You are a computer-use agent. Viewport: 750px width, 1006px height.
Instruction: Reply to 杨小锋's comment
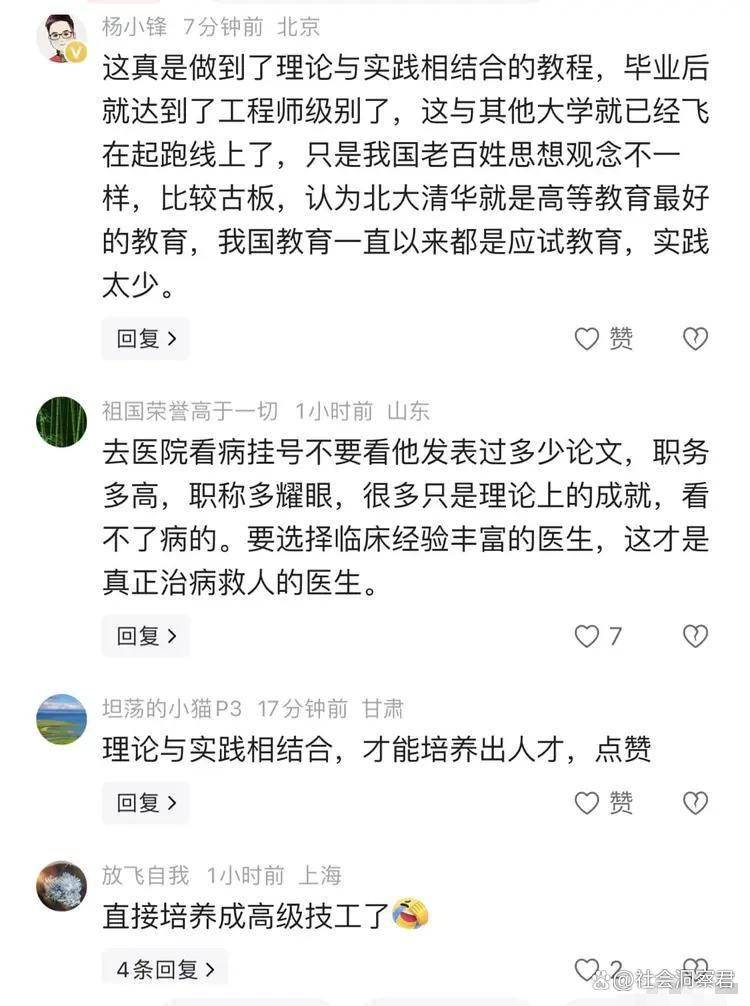(146, 339)
